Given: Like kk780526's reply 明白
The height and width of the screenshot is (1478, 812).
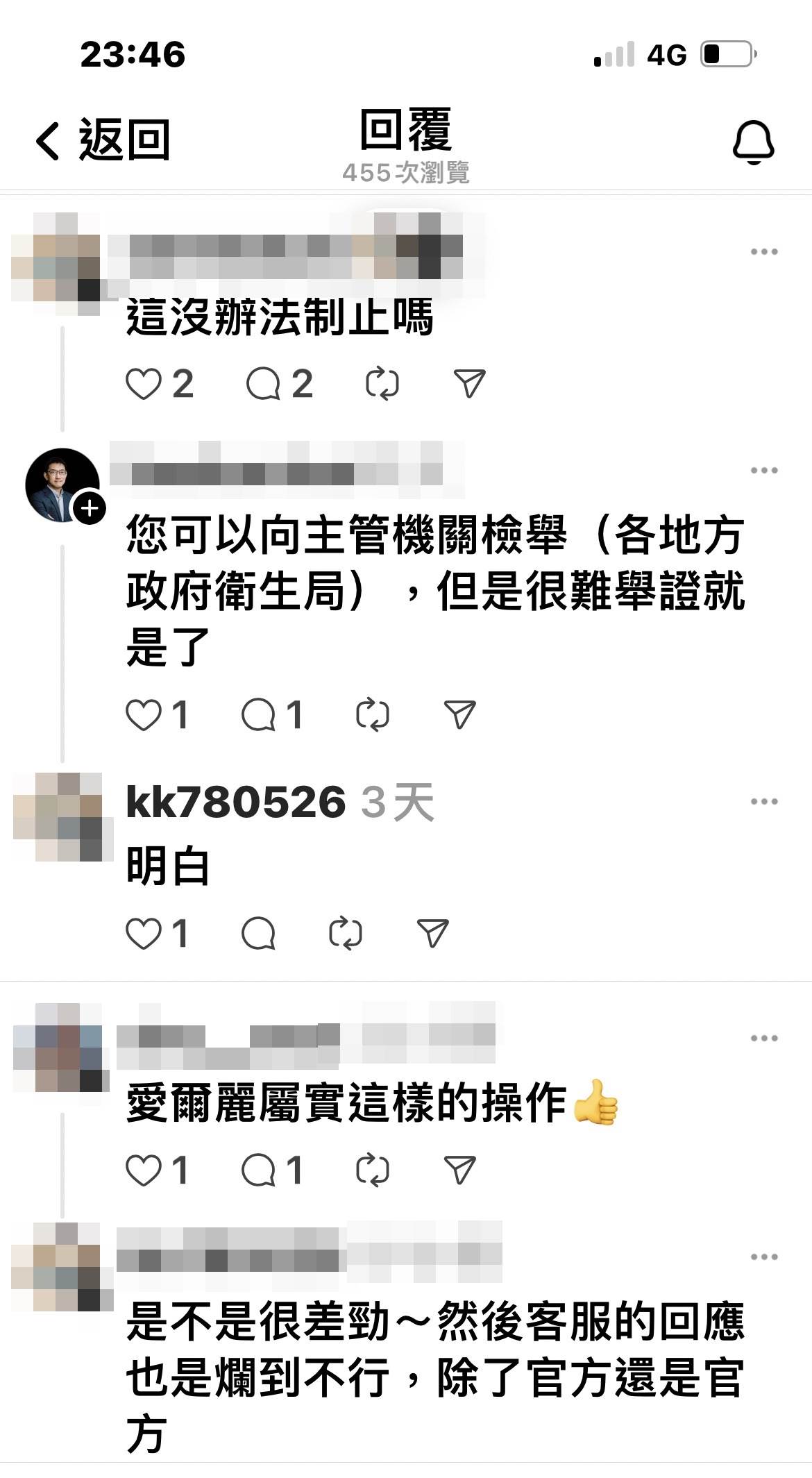Looking at the screenshot, I should click(x=144, y=934).
